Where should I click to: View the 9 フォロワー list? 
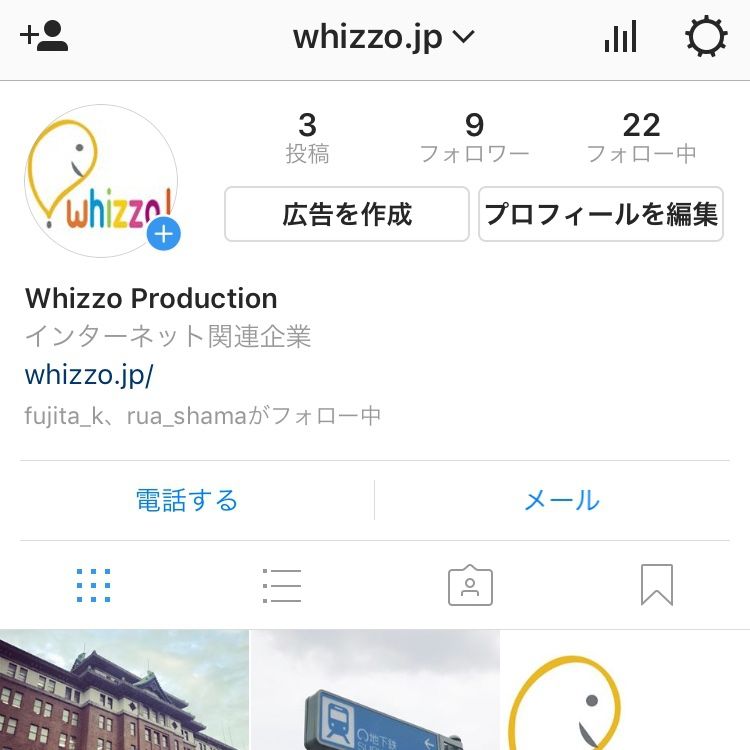474,138
